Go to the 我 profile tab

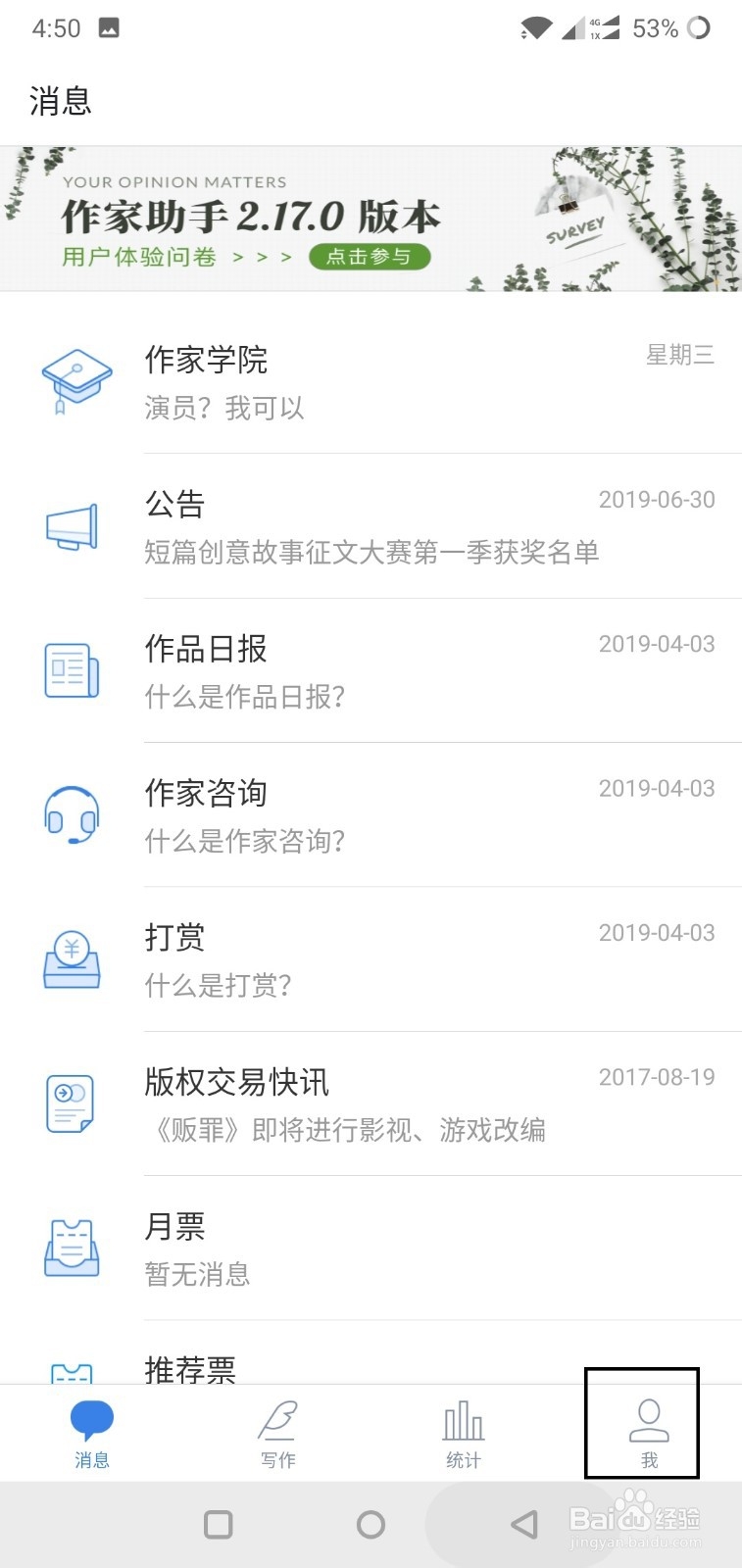(x=648, y=1433)
